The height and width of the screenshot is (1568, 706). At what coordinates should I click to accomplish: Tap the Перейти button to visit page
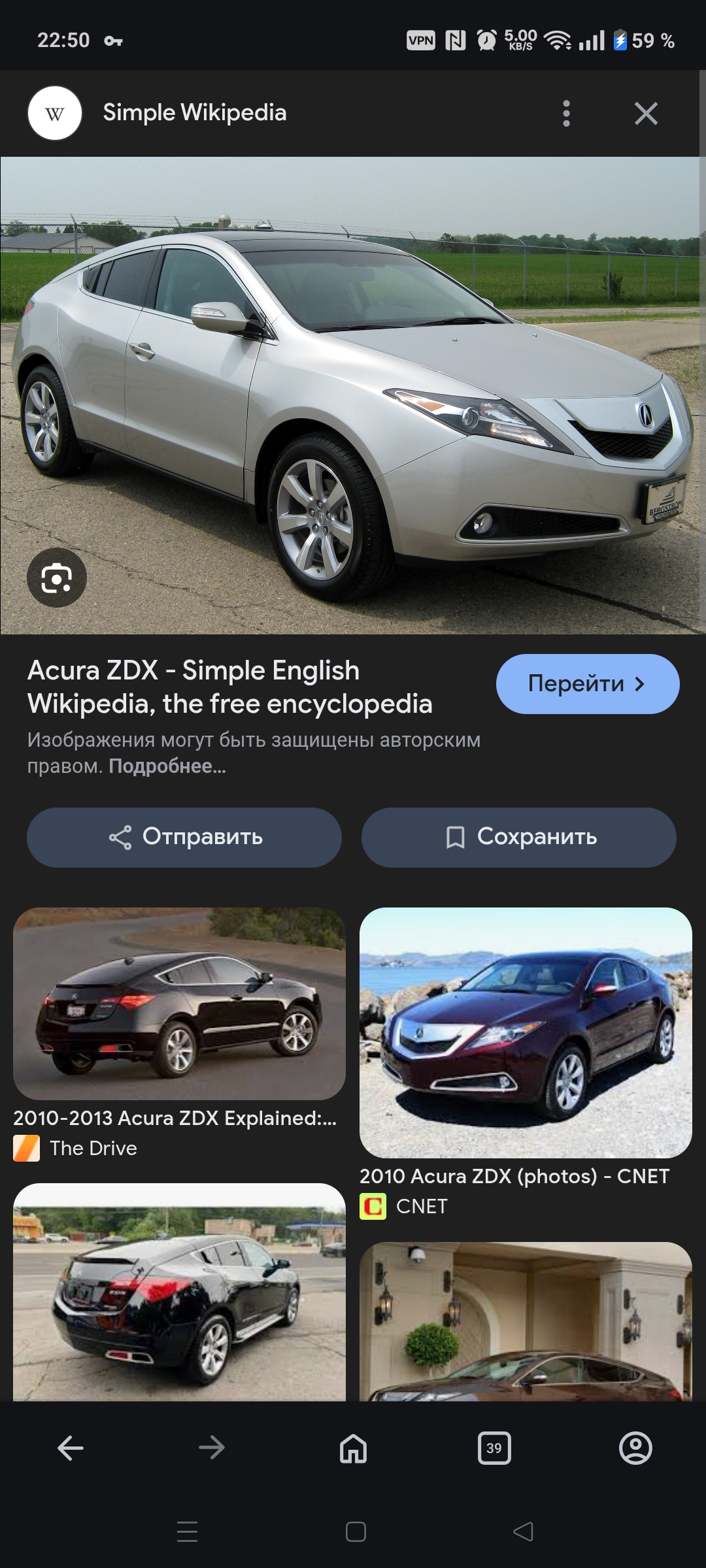(x=588, y=684)
